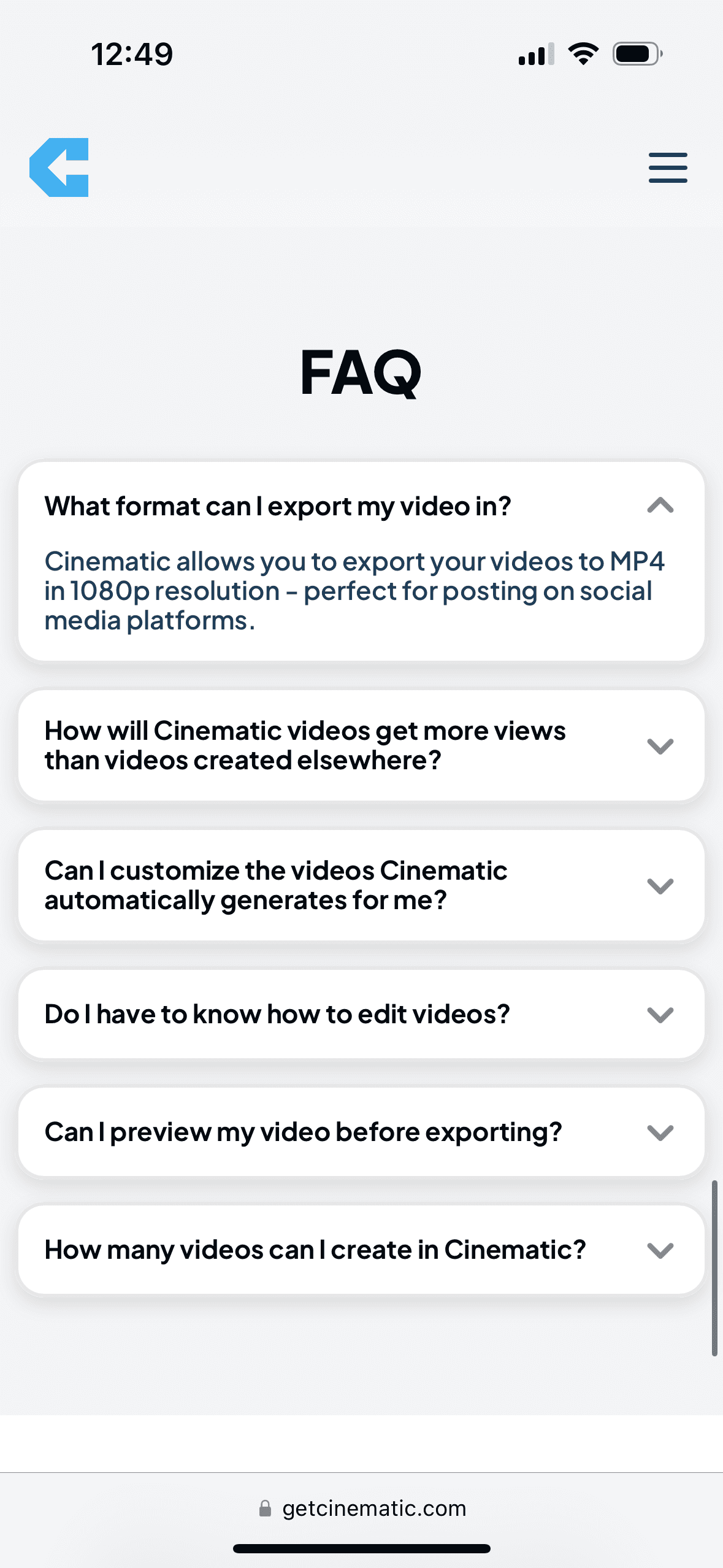This screenshot has width=723, height=1568.
Task: Go to the Cinematic logo home link
Action: [x=59, y=167]
